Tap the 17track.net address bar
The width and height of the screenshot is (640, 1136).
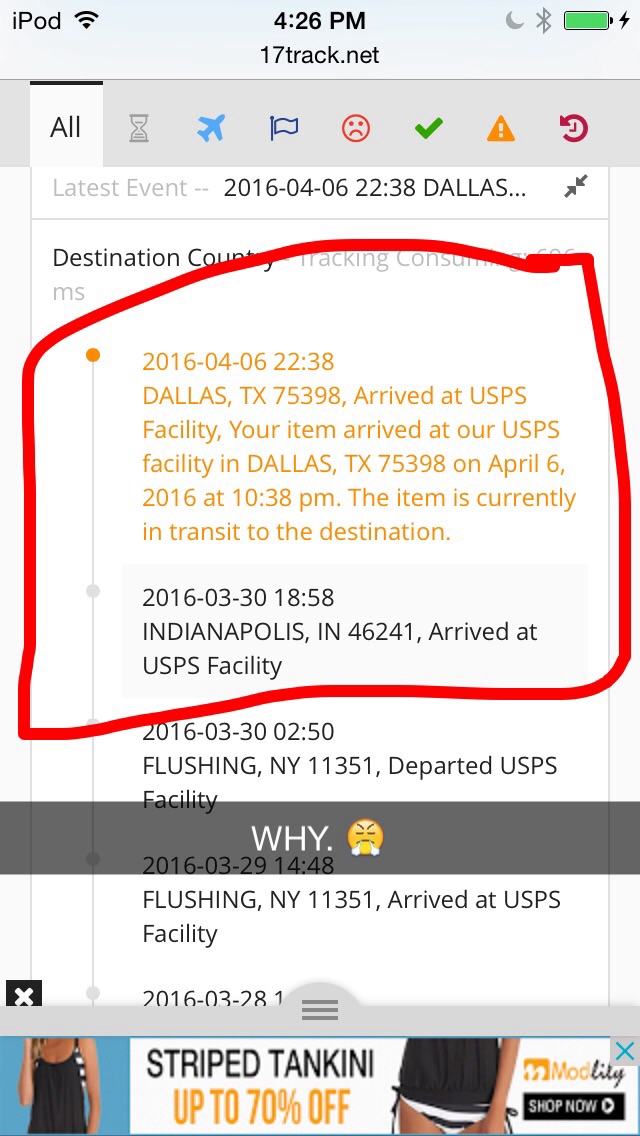coord(320,55)
